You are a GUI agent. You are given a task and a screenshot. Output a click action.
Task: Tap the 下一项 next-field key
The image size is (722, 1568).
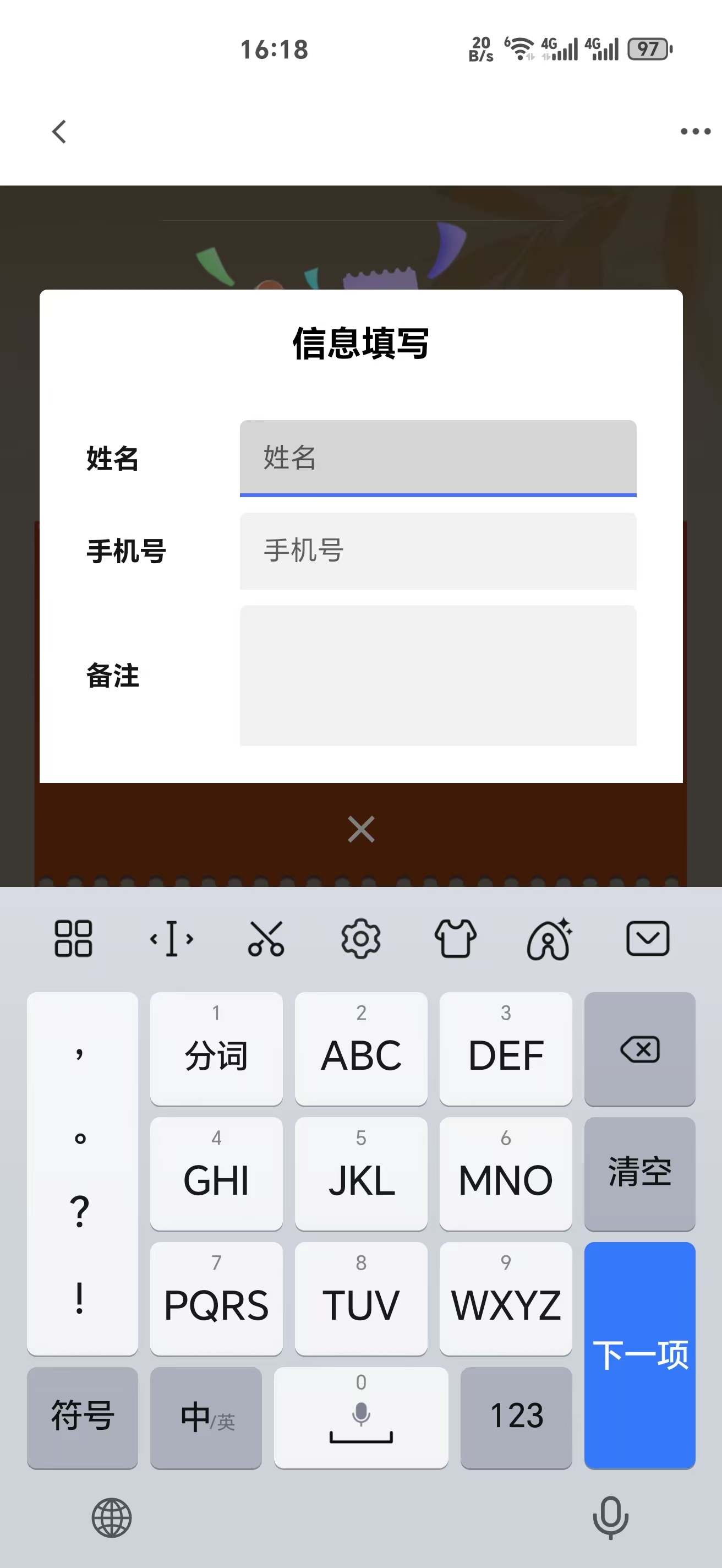639,1354
